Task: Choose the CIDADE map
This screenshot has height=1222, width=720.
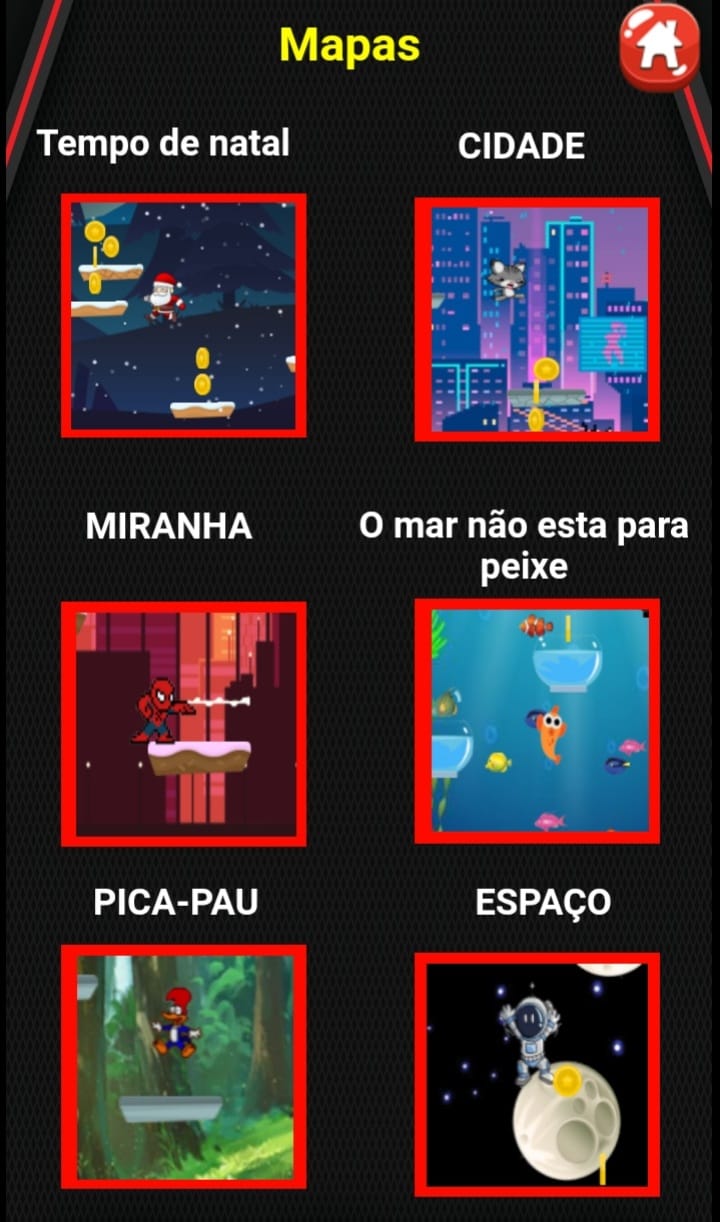Action: click(537, 319)
